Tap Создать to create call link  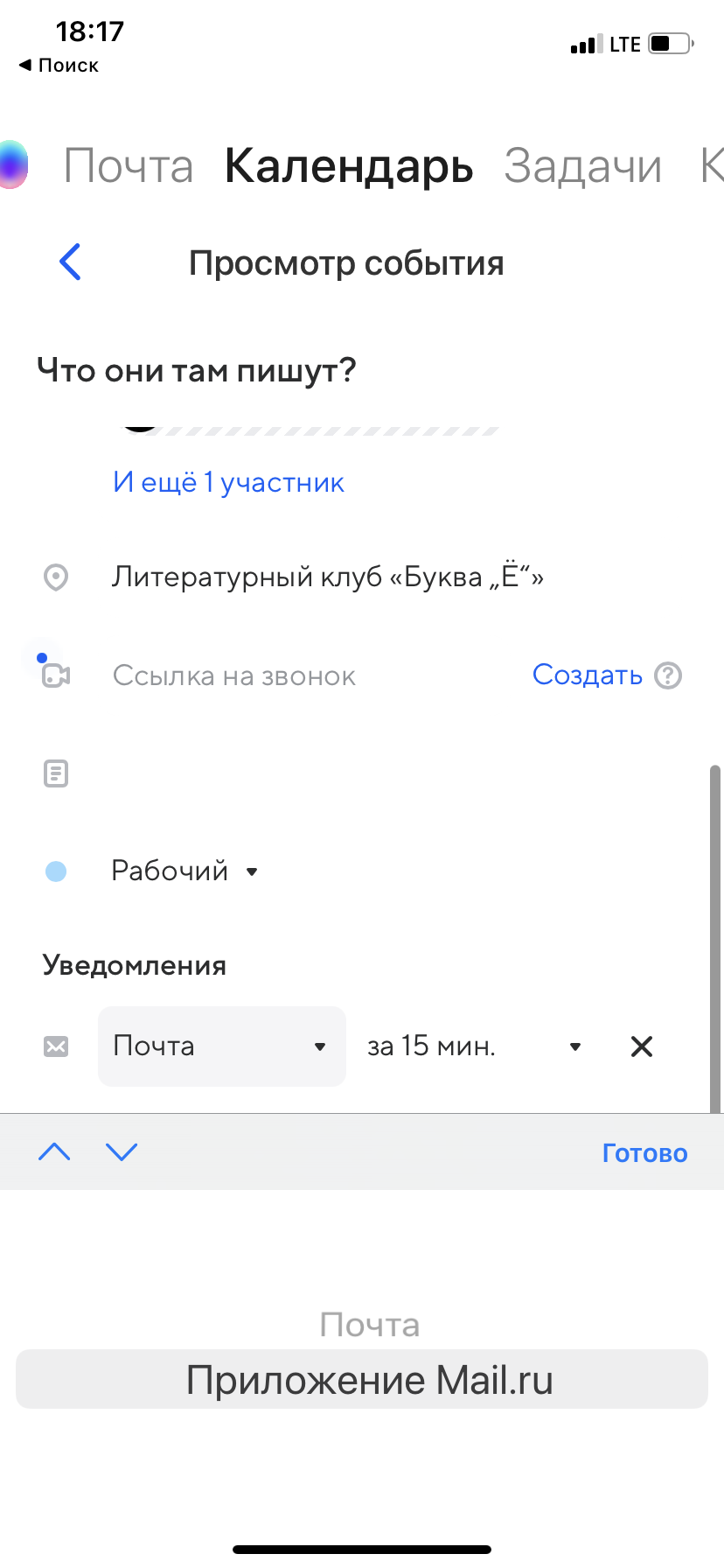click(587, 675)
